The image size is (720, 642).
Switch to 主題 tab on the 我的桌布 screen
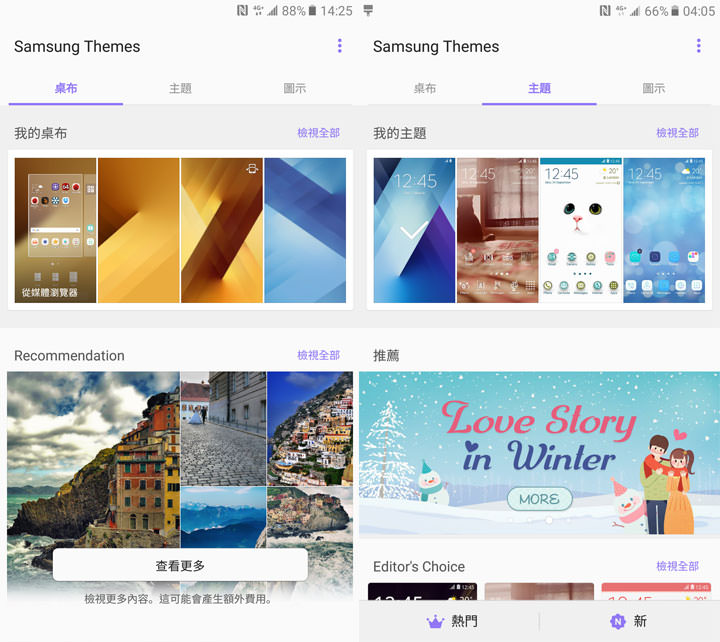click(180, 88)
